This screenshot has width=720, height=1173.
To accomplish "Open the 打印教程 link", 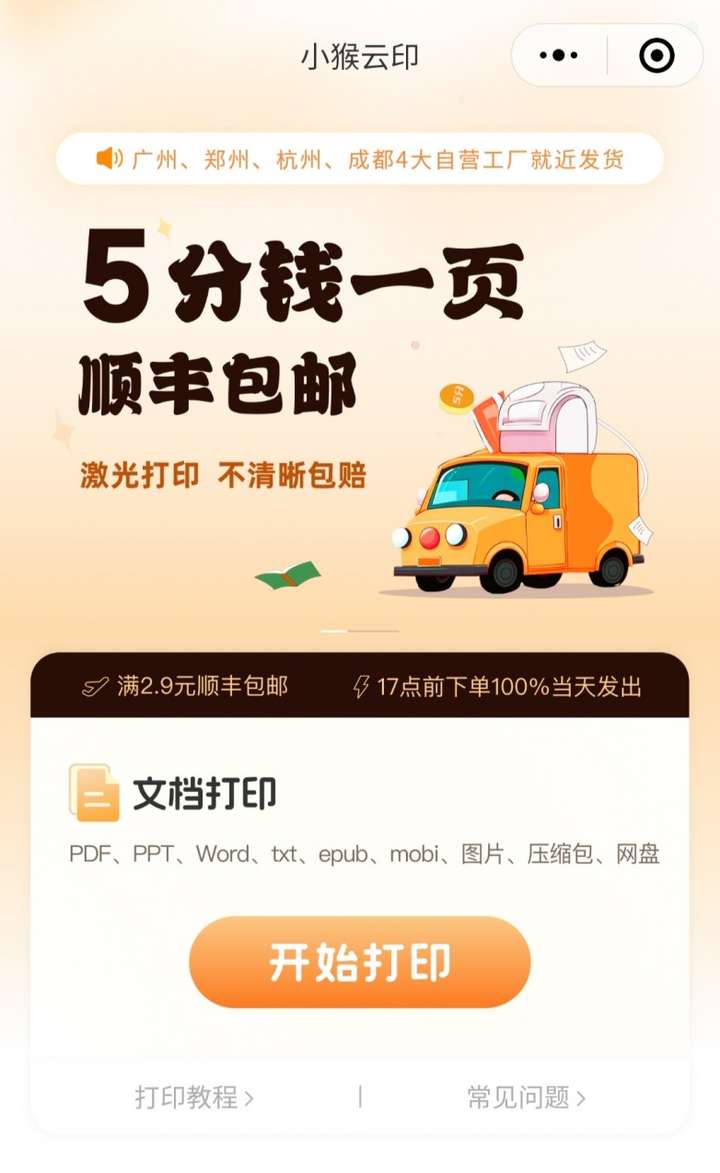I will tap(194, 1097).
